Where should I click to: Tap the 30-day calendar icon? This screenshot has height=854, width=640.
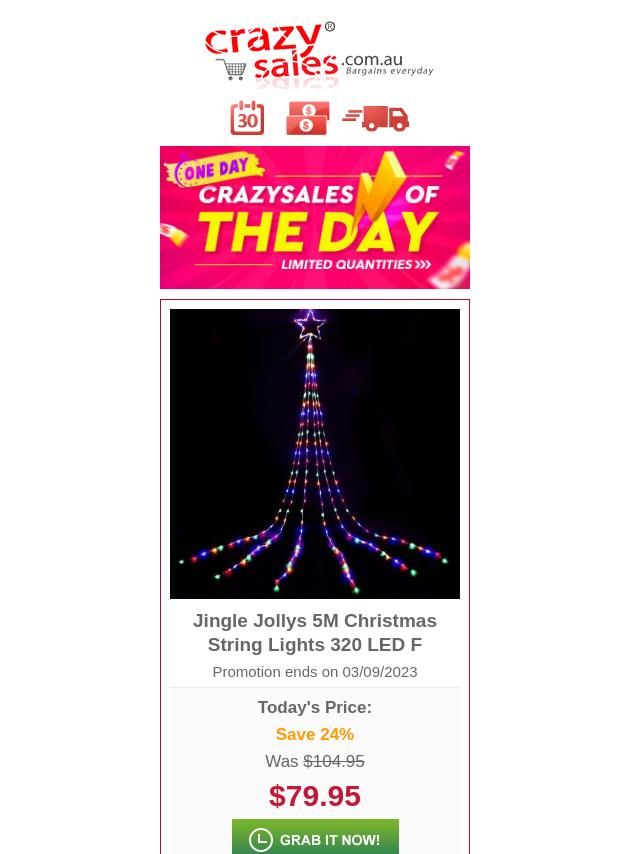pyautogui.click(x=247, y=118)
